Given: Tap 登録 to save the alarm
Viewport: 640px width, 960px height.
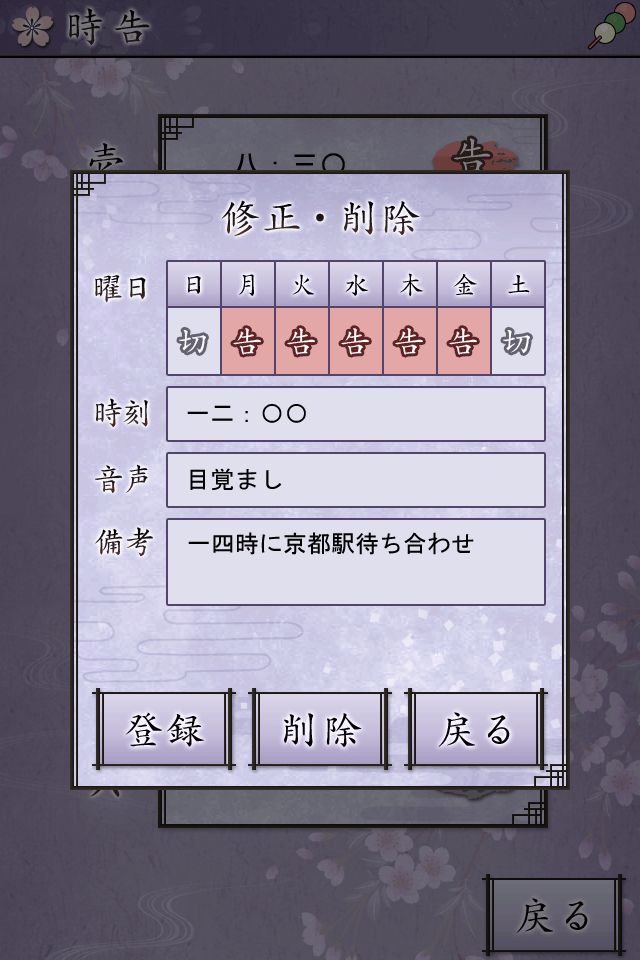Looking at the screenshot, I should (165, 730).
